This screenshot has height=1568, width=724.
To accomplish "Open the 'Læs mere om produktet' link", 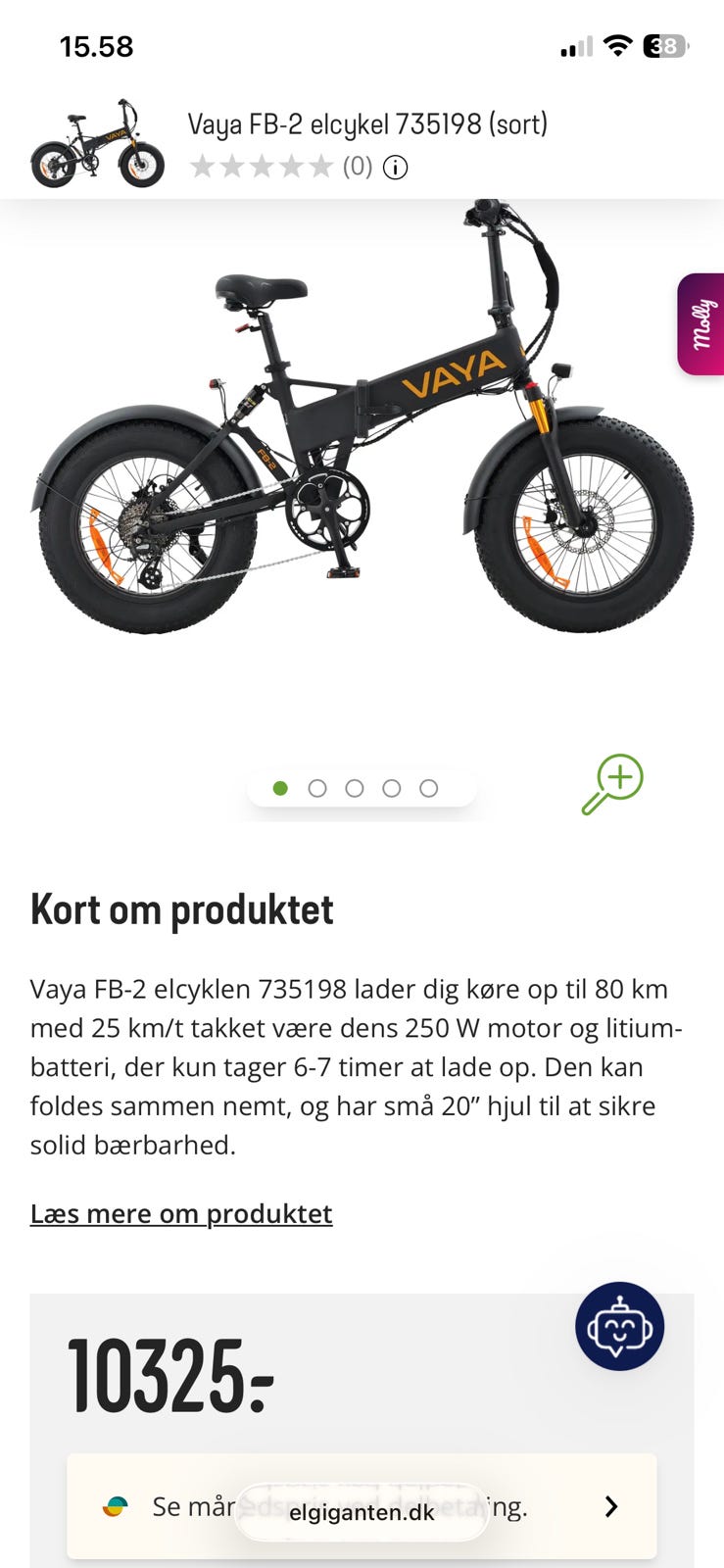I will tap(181, 1213).
